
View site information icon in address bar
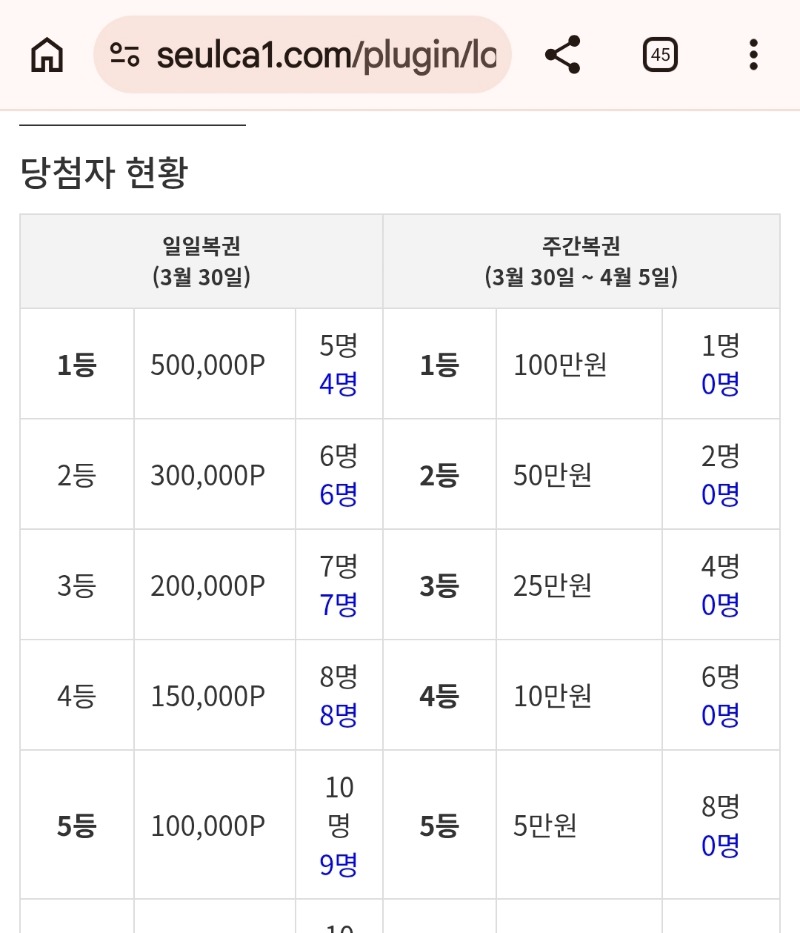125,55
